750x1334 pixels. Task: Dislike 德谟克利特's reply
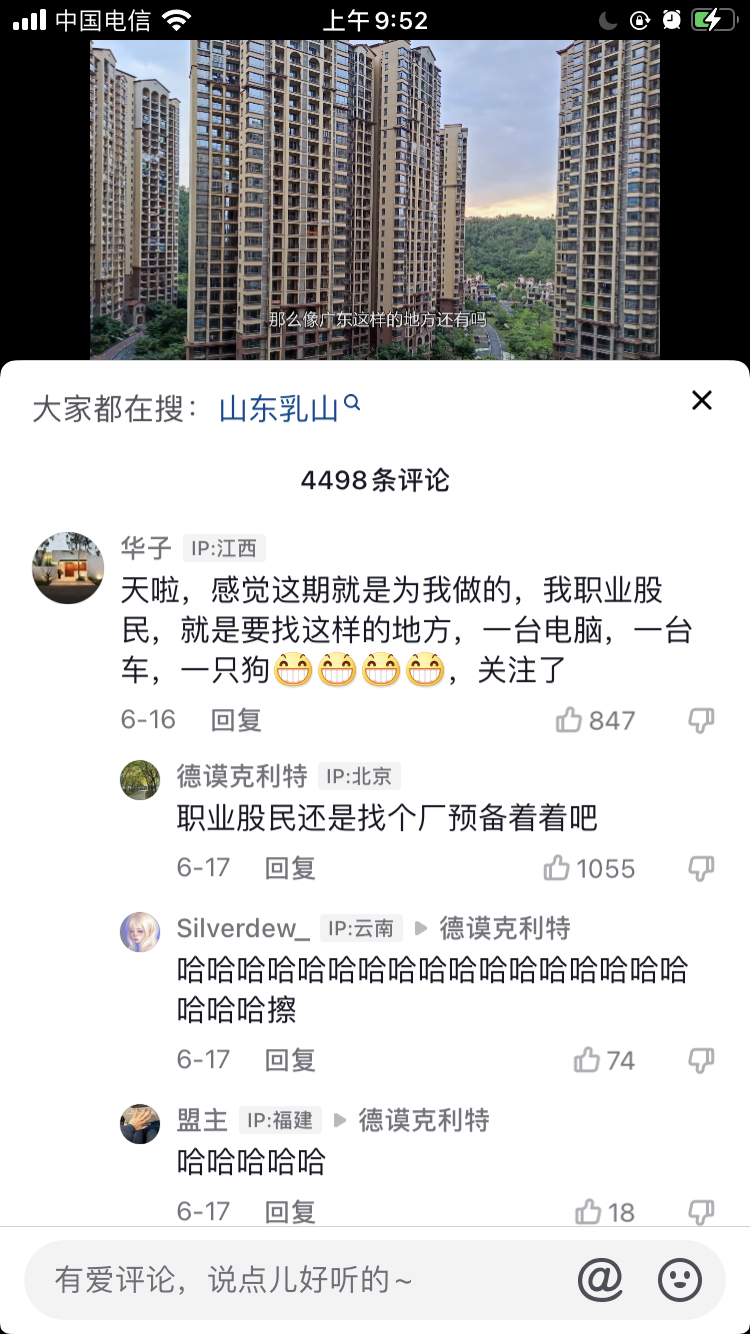(x=702, y=868)
